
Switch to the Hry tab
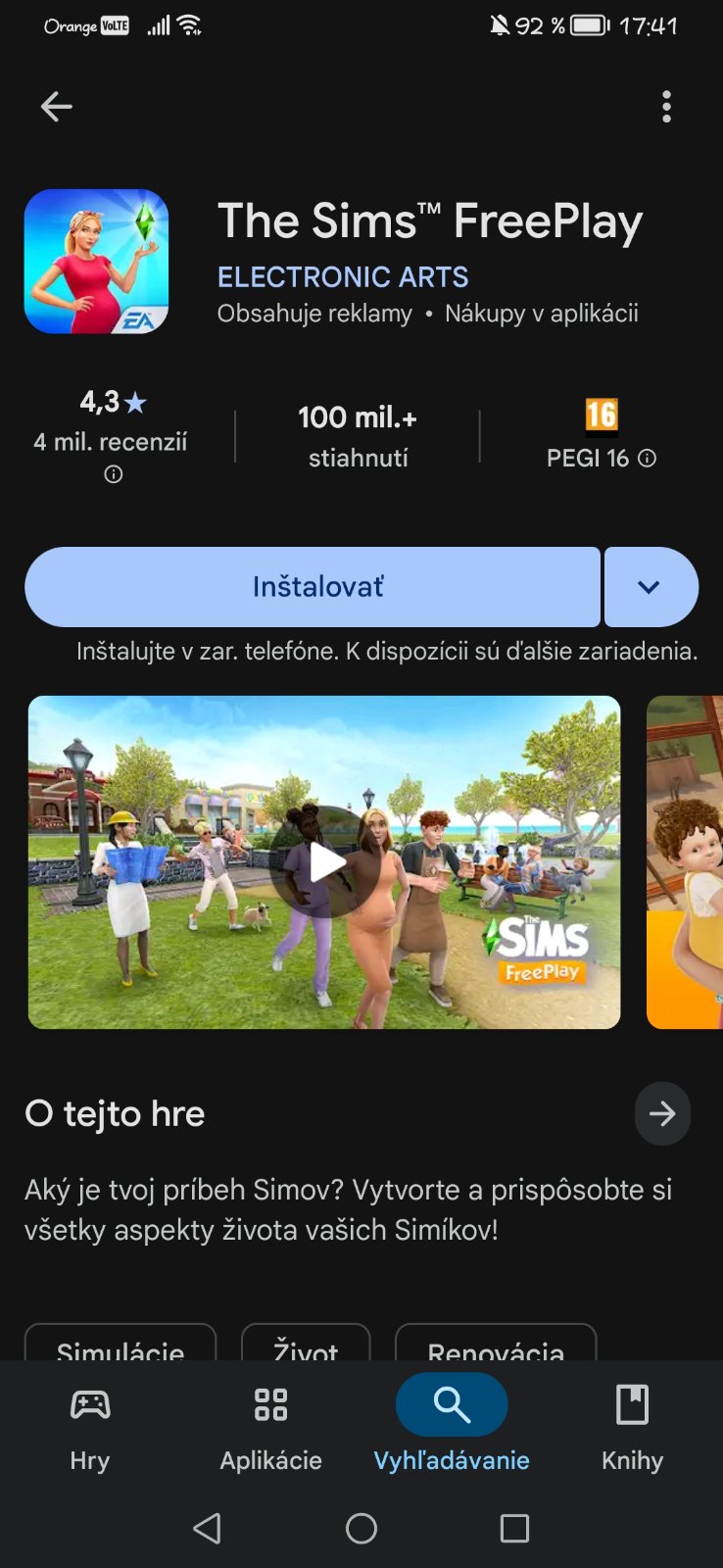tap(90, 1428)
